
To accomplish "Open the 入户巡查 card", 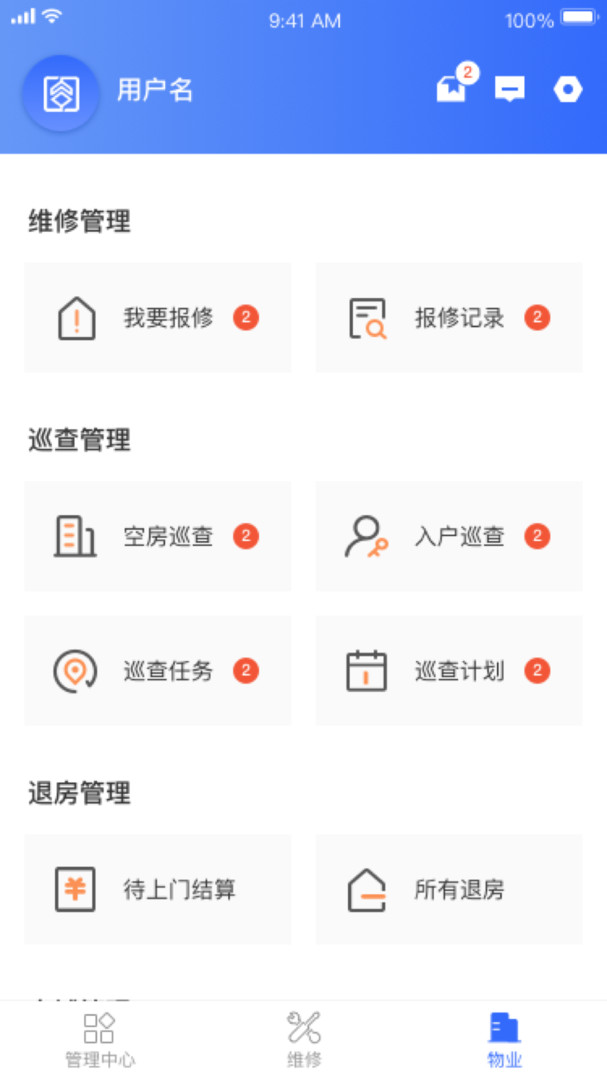I will pos(449,536).
